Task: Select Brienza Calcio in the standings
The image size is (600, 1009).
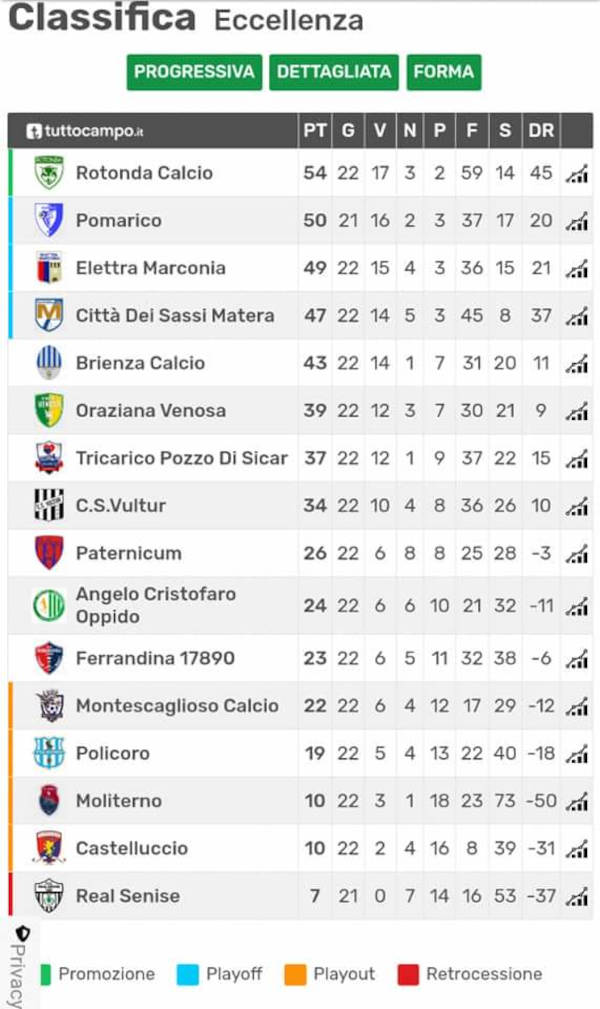Action: [x=140, y=364]
